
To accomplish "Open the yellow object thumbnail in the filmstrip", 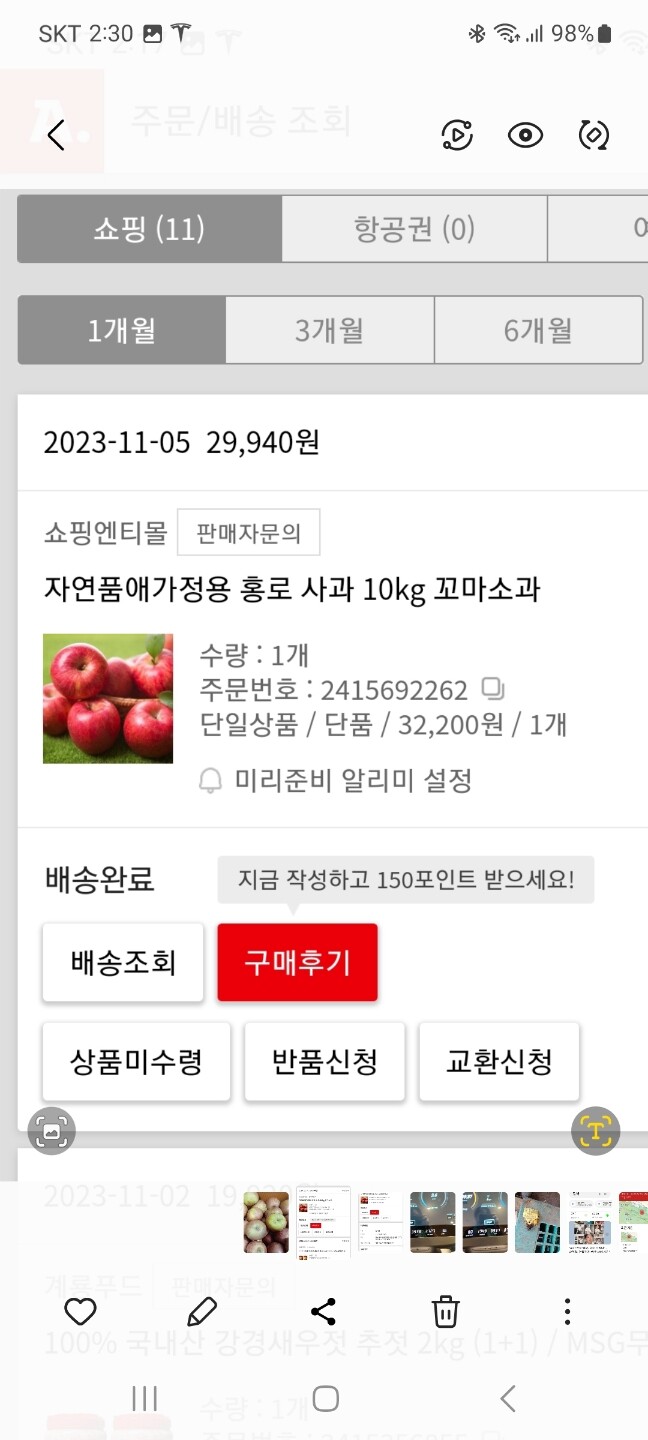I will [x=537, y=1222].
